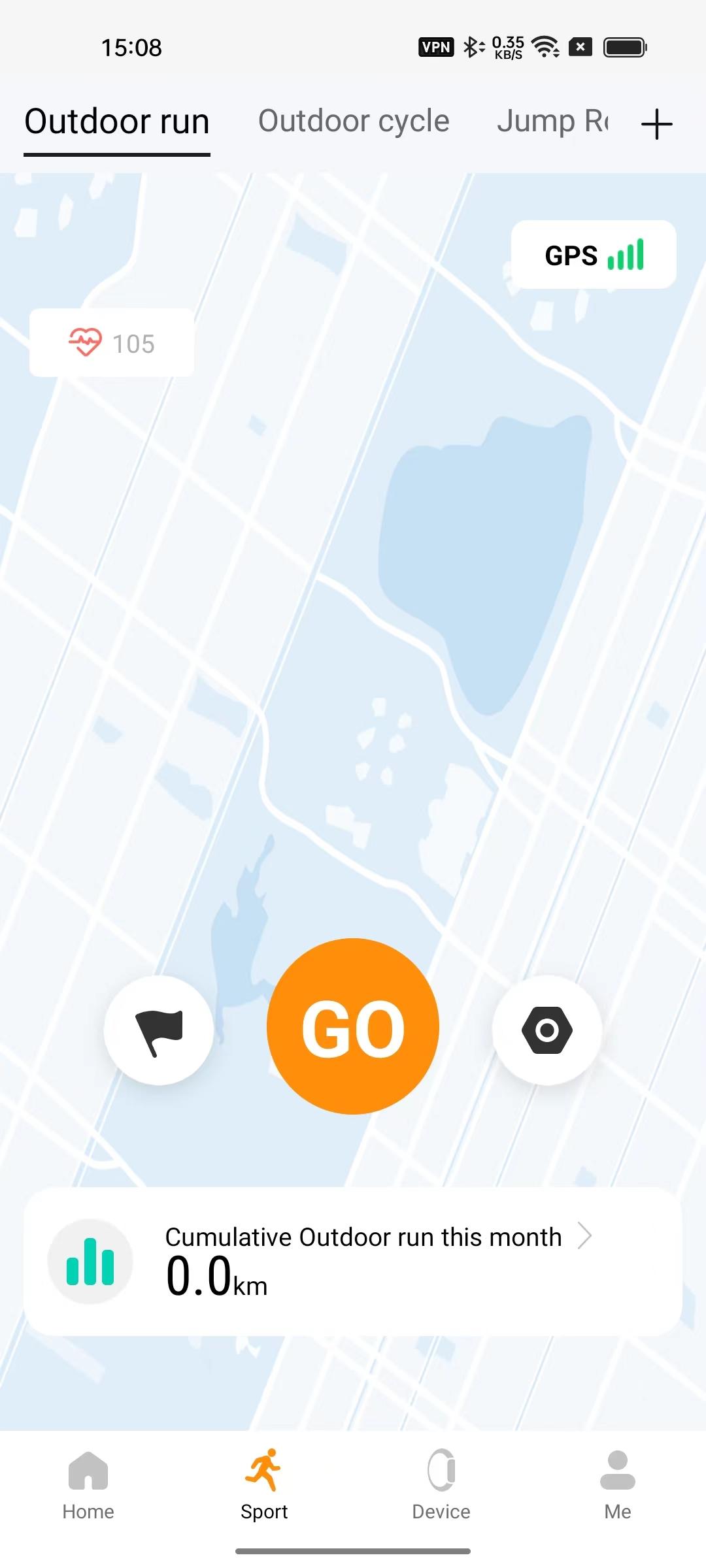The width and height of the screenshot is (706, 1568).
Task: Switch to the Outdoor cycle tab
Action: coord(354,122)
